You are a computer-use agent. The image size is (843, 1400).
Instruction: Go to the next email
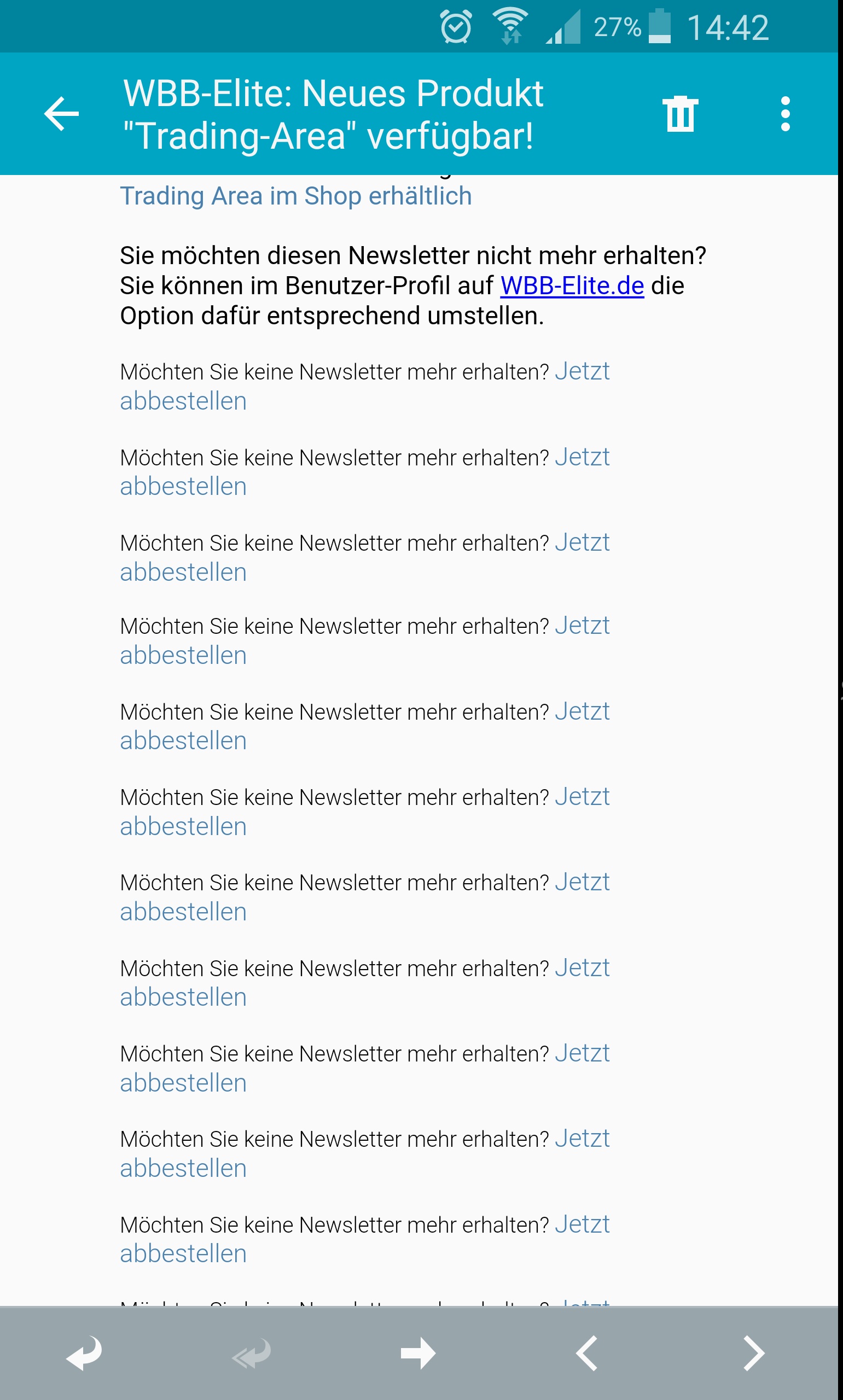753,1354
